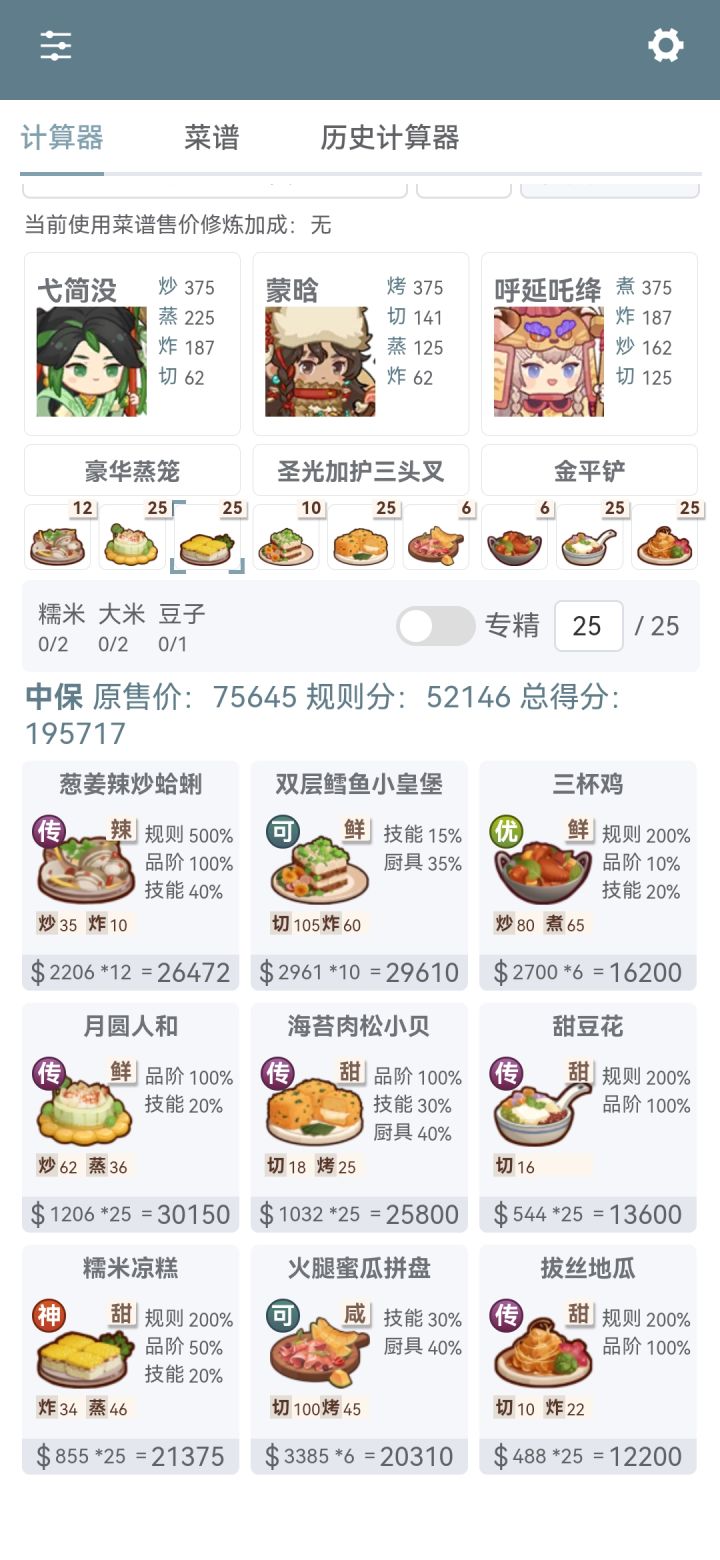Switch to the 历史计算器 tab

(x=390, y=137)
